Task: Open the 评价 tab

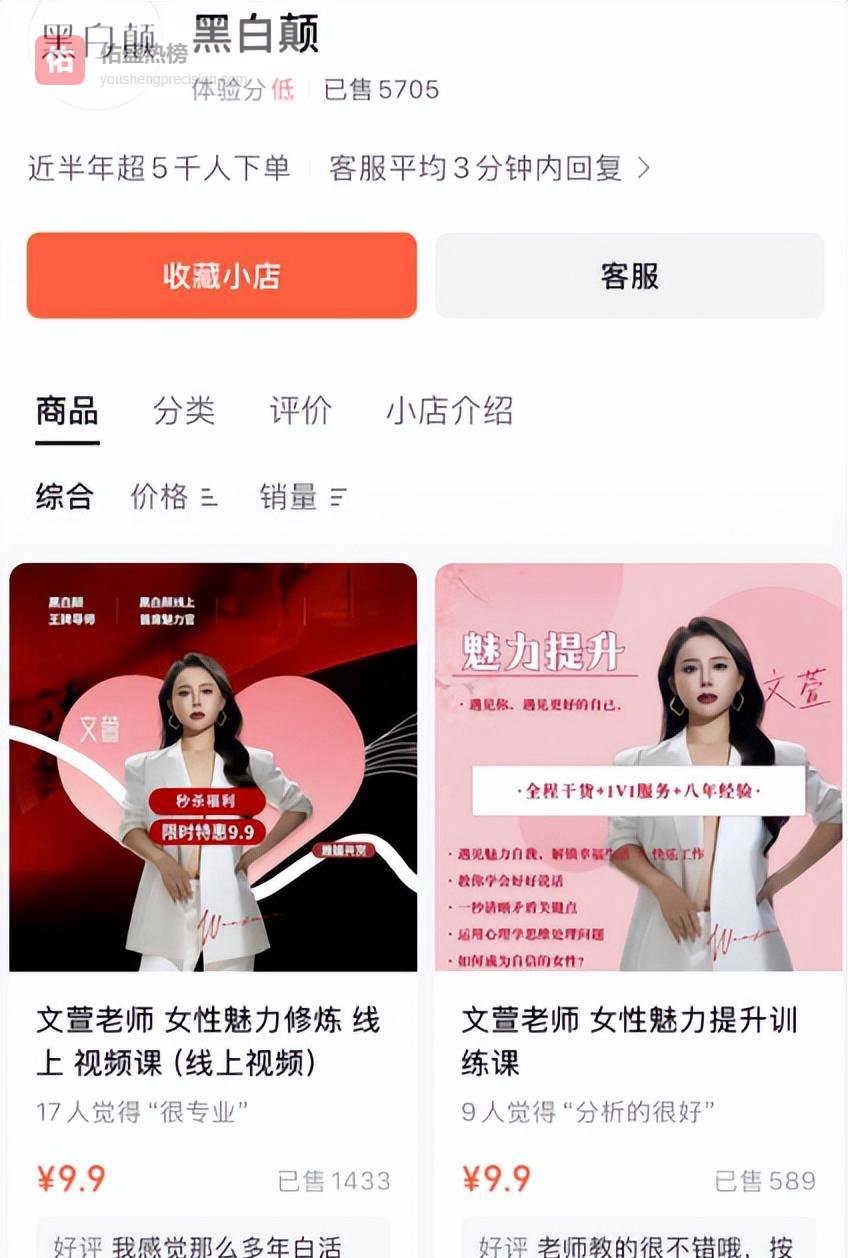Action: coord(300,411)
